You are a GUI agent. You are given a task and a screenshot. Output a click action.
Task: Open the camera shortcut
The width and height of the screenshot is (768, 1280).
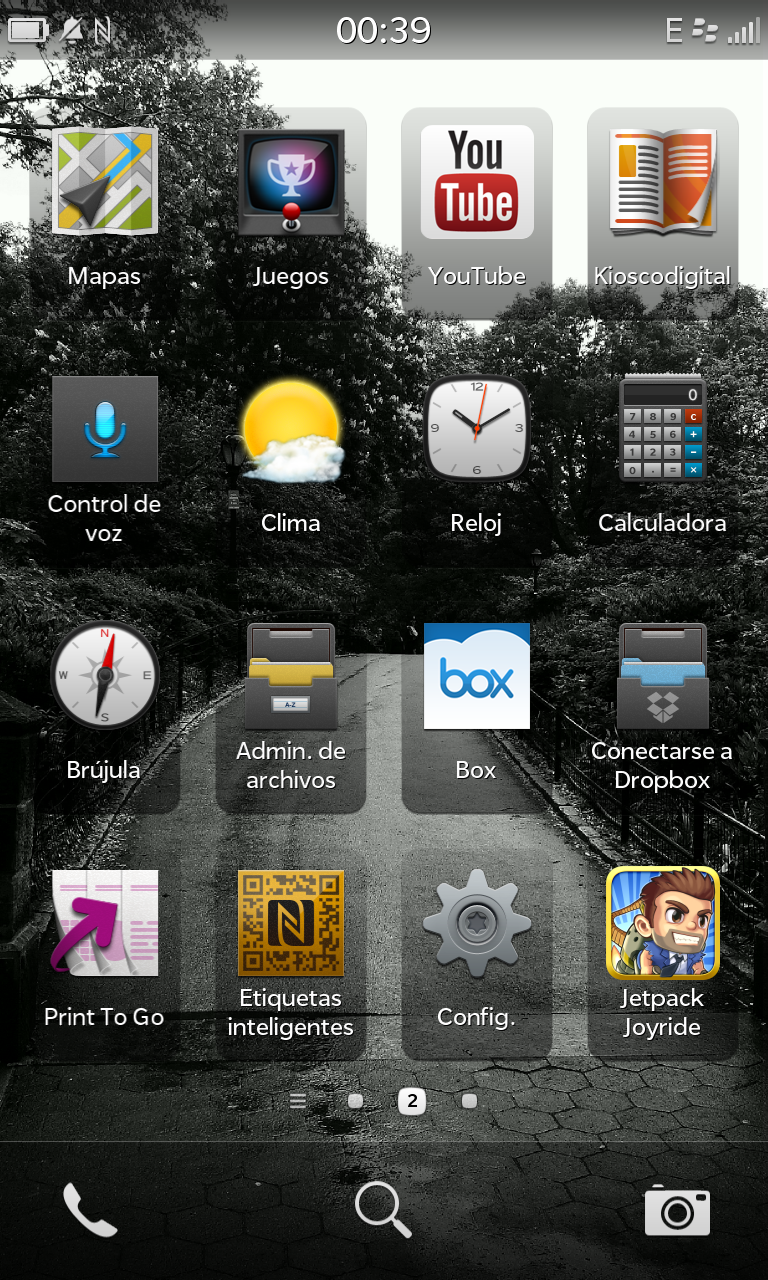point(677,1210)
